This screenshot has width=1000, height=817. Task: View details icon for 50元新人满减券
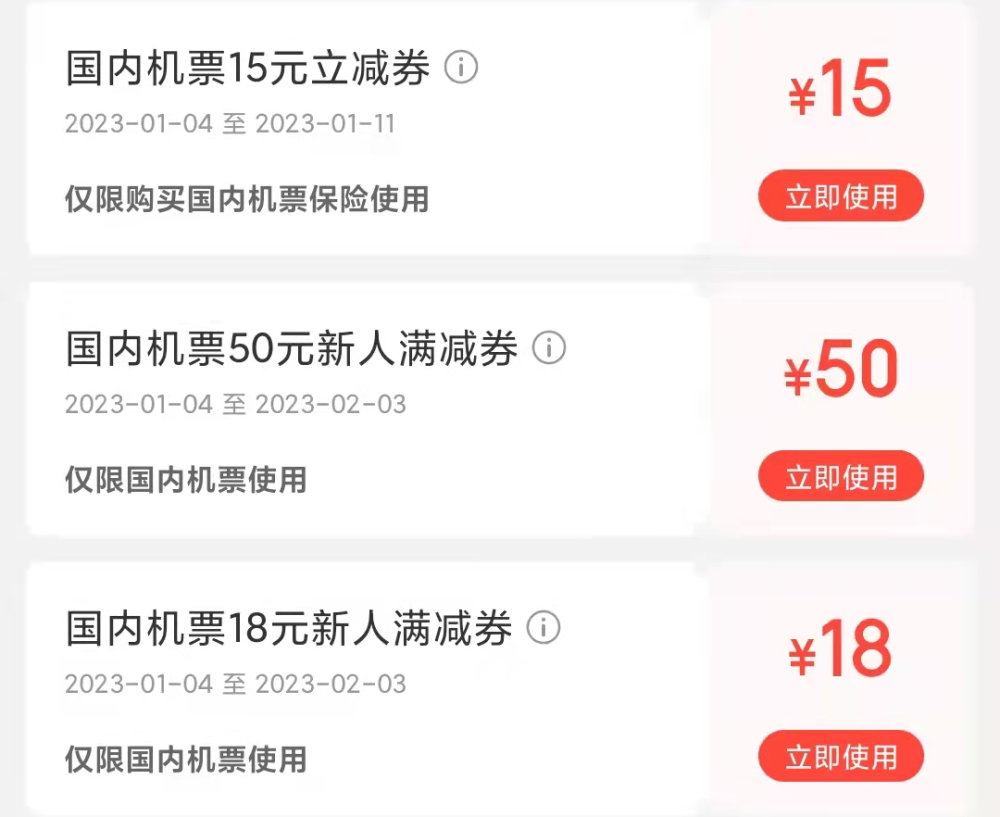click(548, 348)
